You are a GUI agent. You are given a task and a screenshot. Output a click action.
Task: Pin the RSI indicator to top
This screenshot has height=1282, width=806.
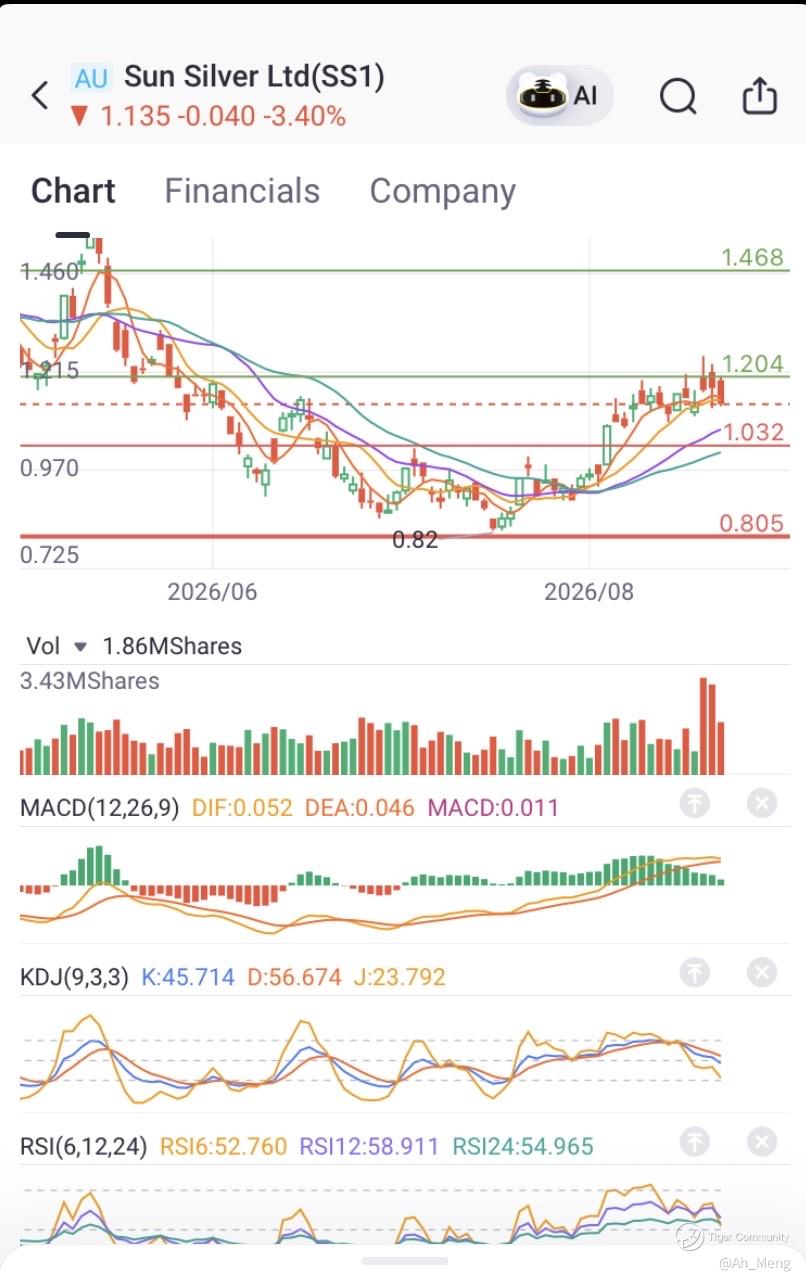(x=695, y=1142)
